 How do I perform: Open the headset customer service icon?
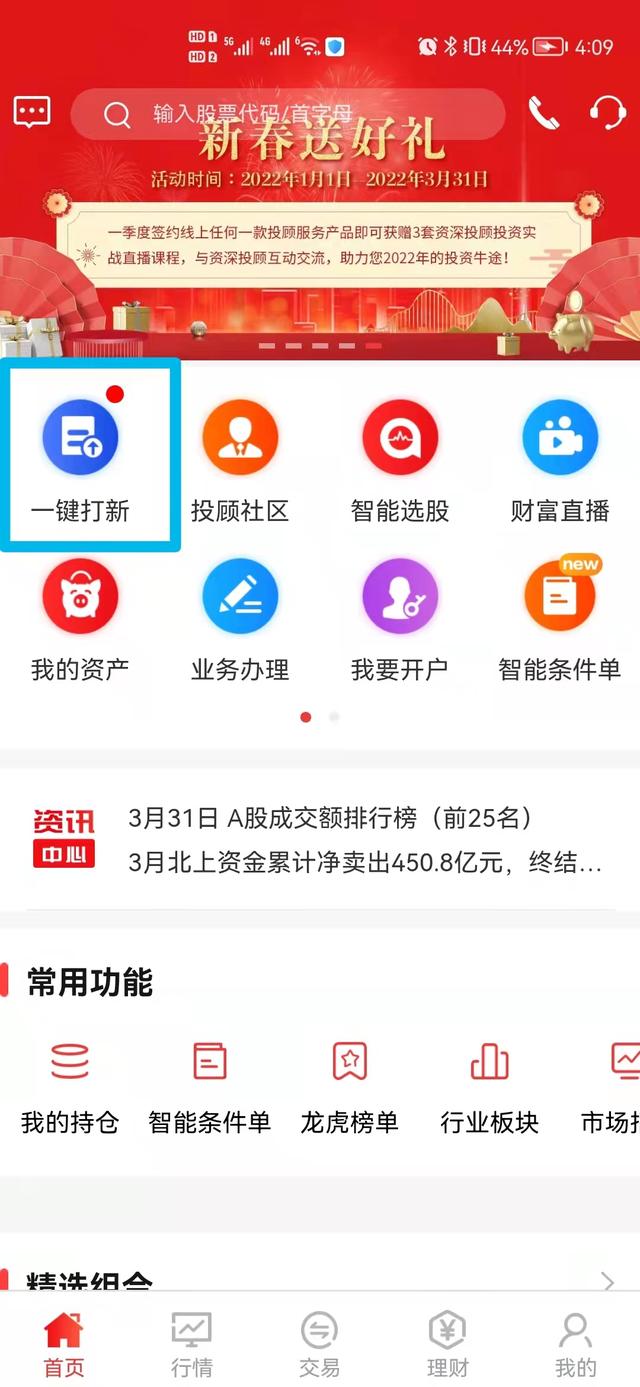point(607,112)
